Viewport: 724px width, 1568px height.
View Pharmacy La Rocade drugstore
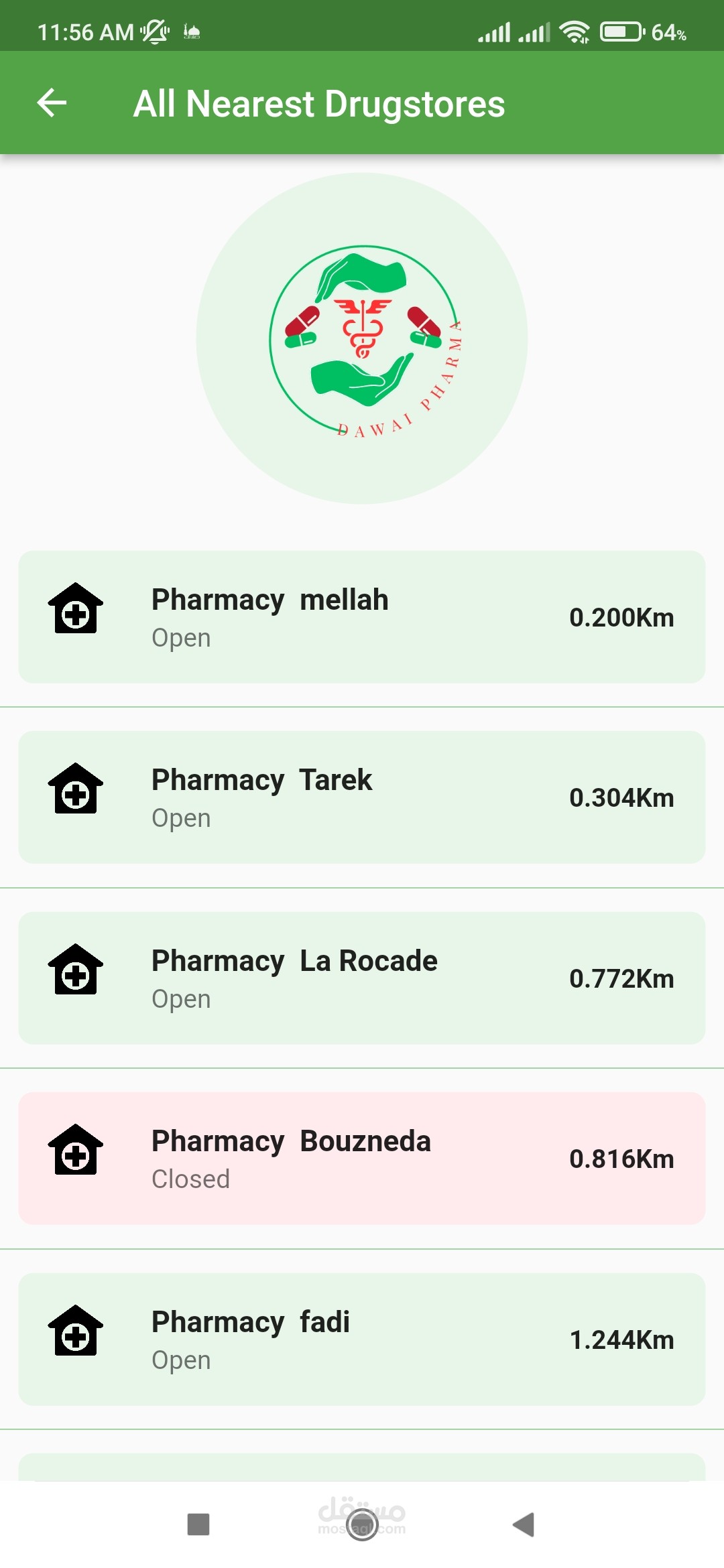tap(362, 978)
